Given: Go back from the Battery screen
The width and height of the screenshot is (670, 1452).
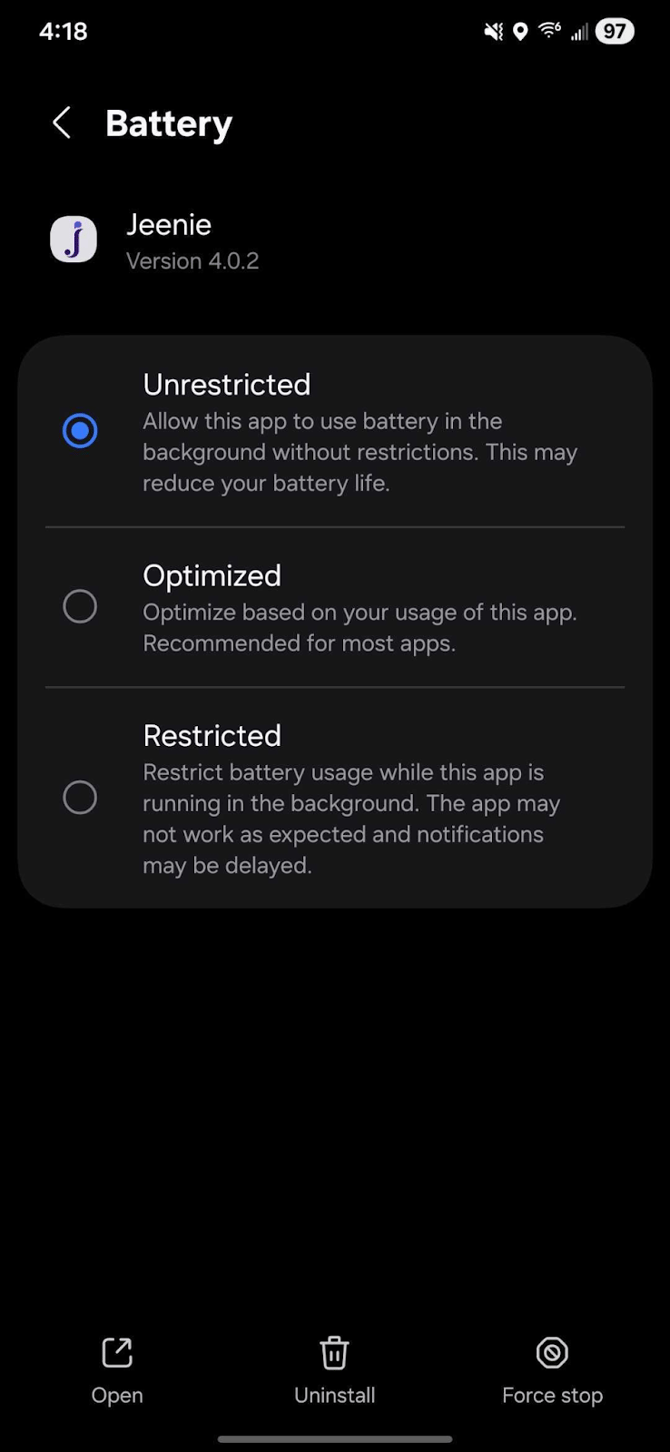Looking at the screenshot, I should pos(62,124).
